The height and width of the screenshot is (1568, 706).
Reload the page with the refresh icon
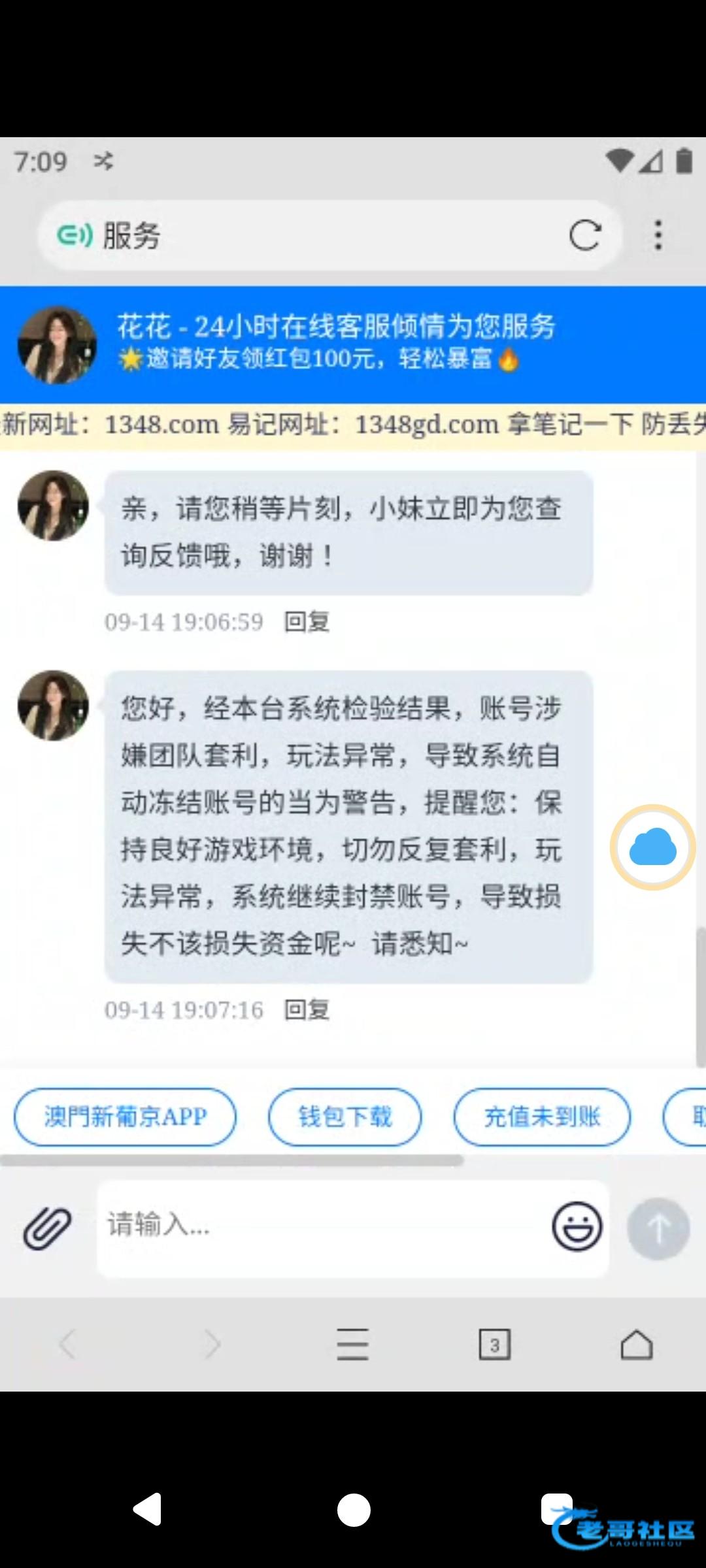pos(584,235)
